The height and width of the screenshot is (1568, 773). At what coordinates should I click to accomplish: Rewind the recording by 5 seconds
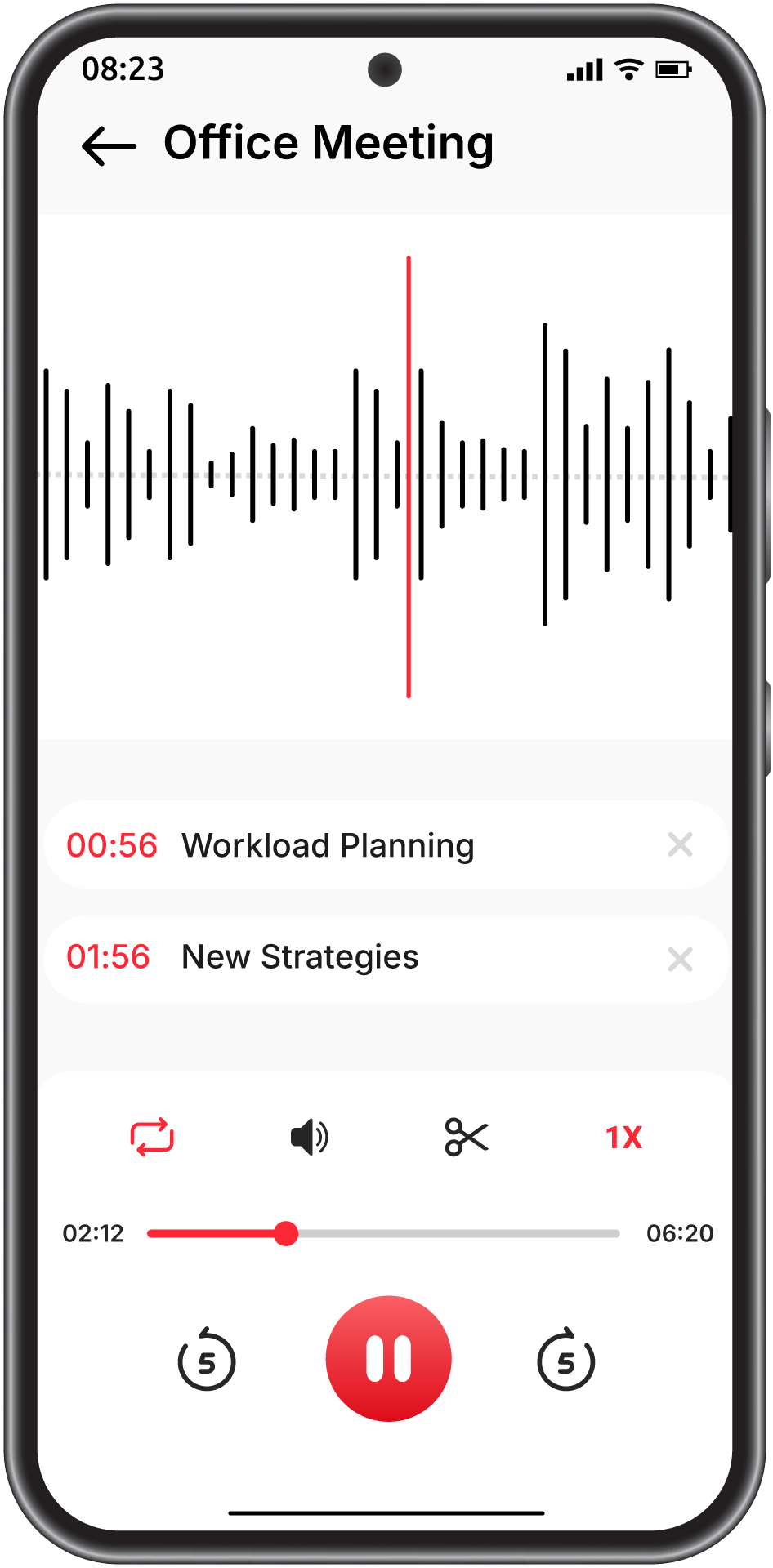(x=207, y=1356)
